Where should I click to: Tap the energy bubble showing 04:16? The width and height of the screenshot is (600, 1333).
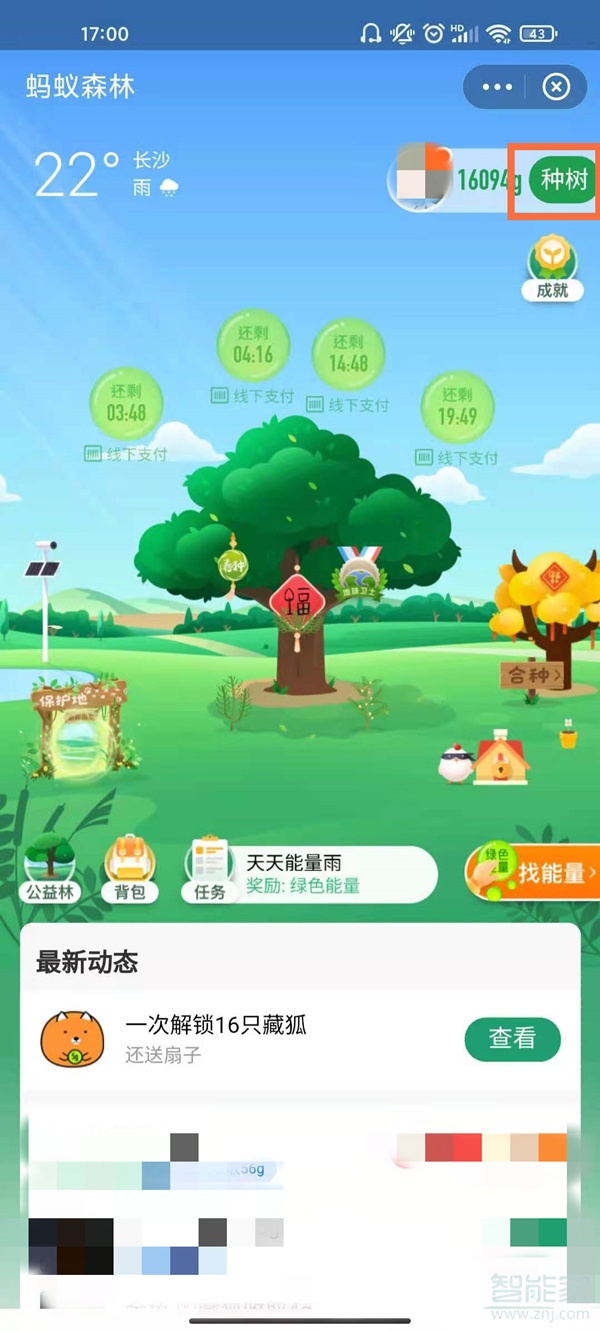coord(253,346)
